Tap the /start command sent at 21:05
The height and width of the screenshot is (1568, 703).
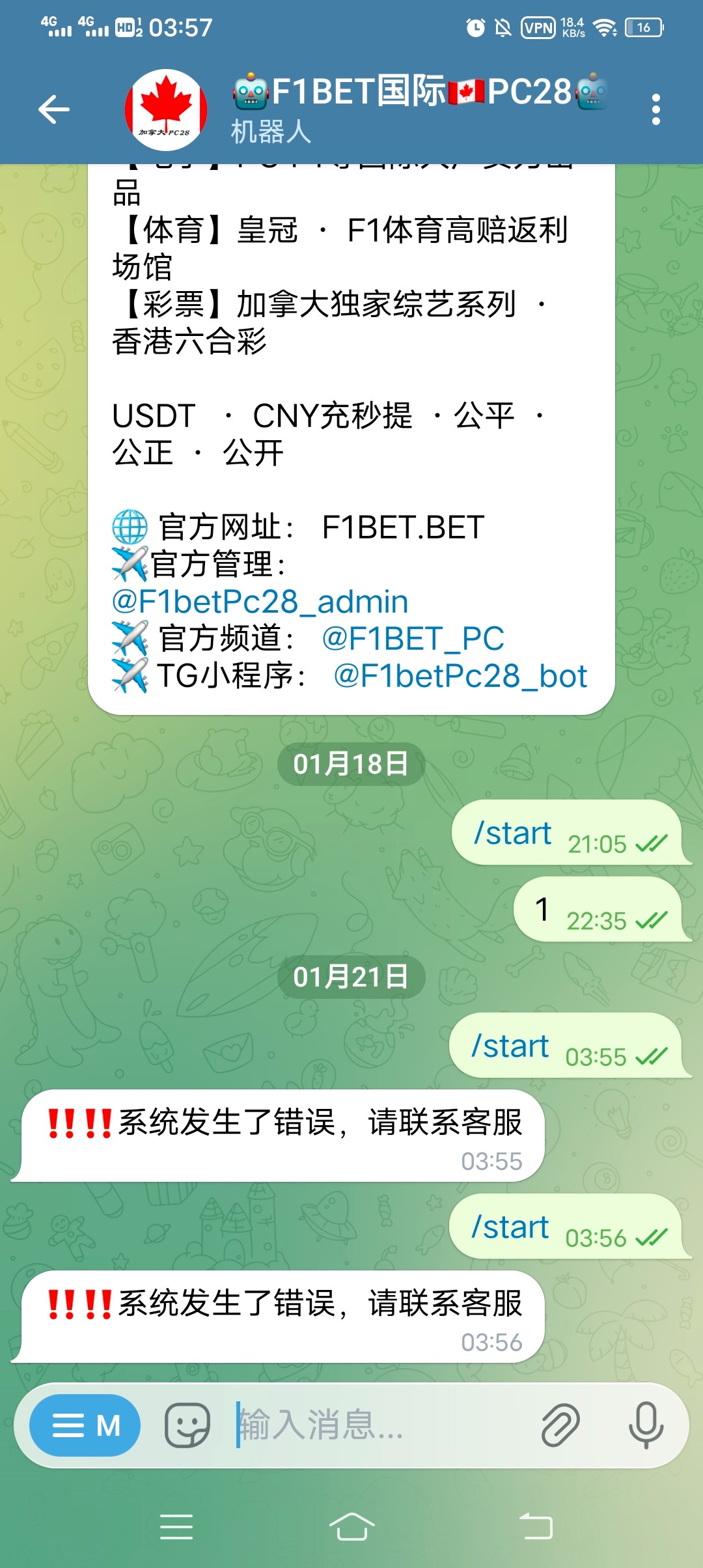[x=513, y=833]
